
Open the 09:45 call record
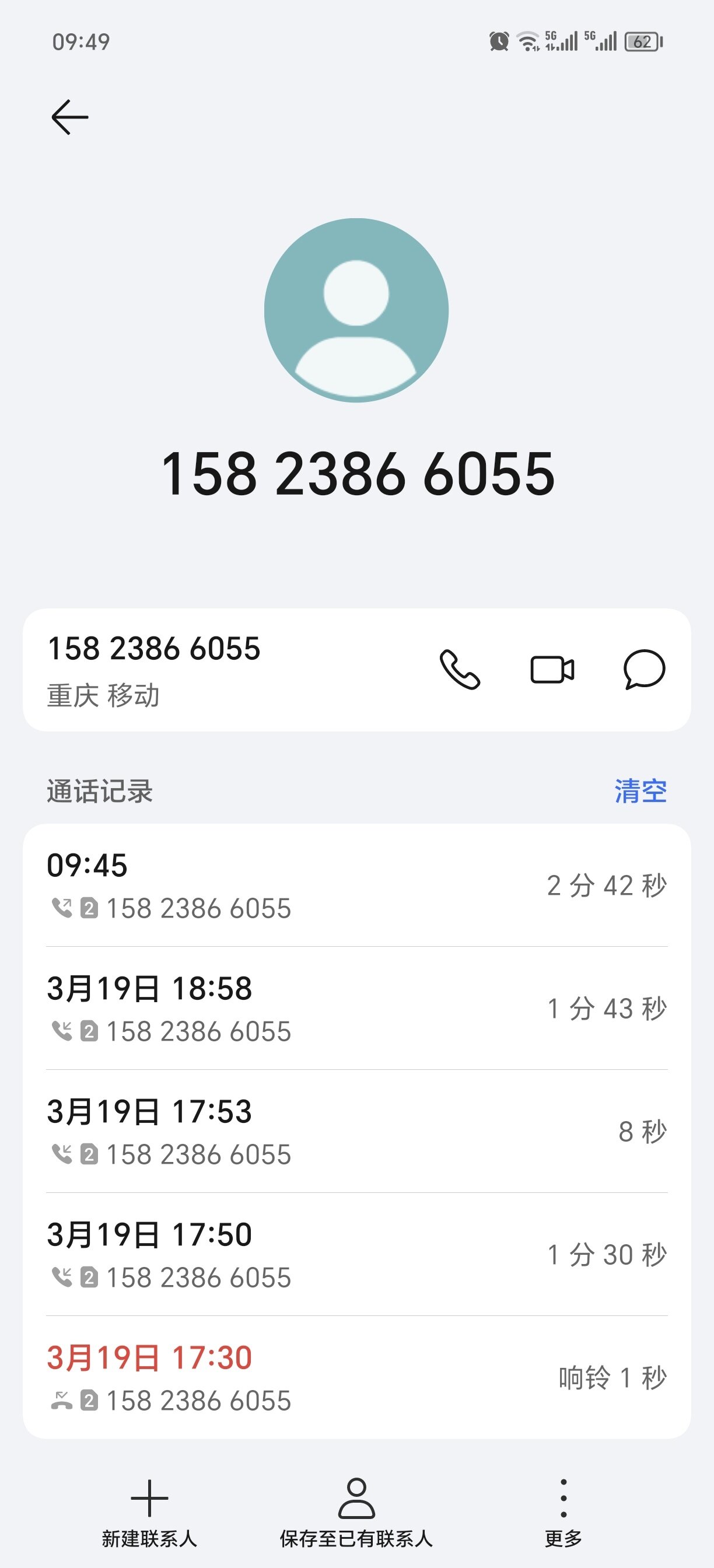[x=356, y=885]
